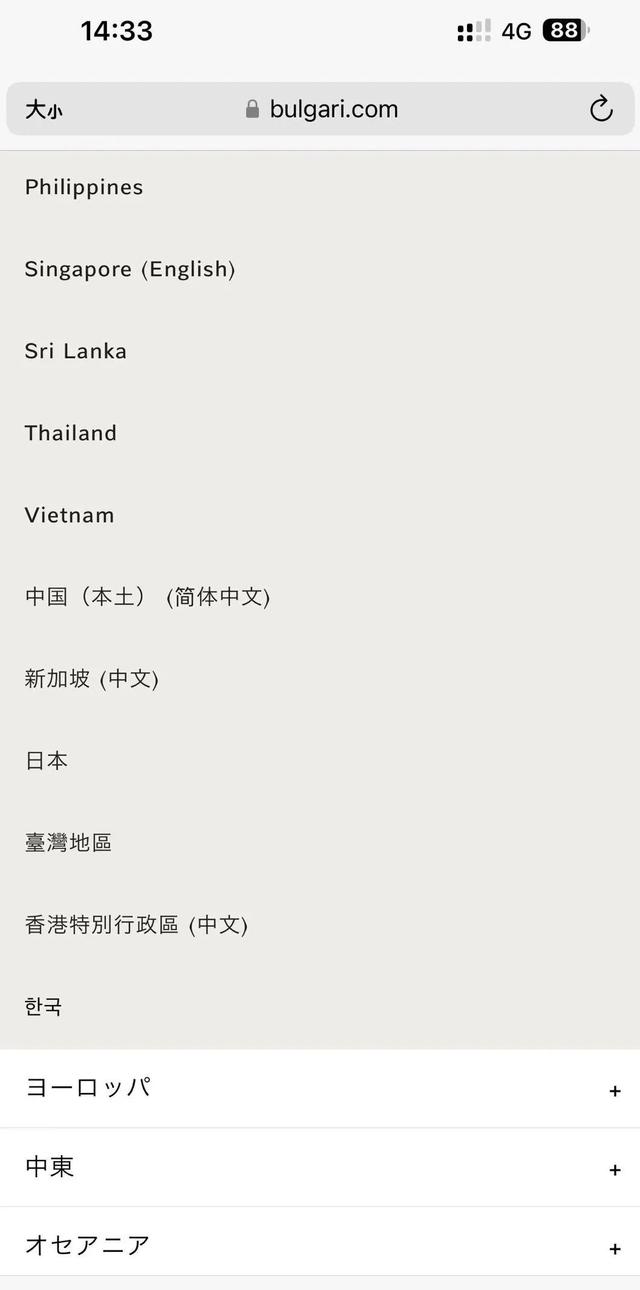The height and width of the screenshot is (1290, 640).
Task: Select 臺灣地區
Action: [68, 843]
